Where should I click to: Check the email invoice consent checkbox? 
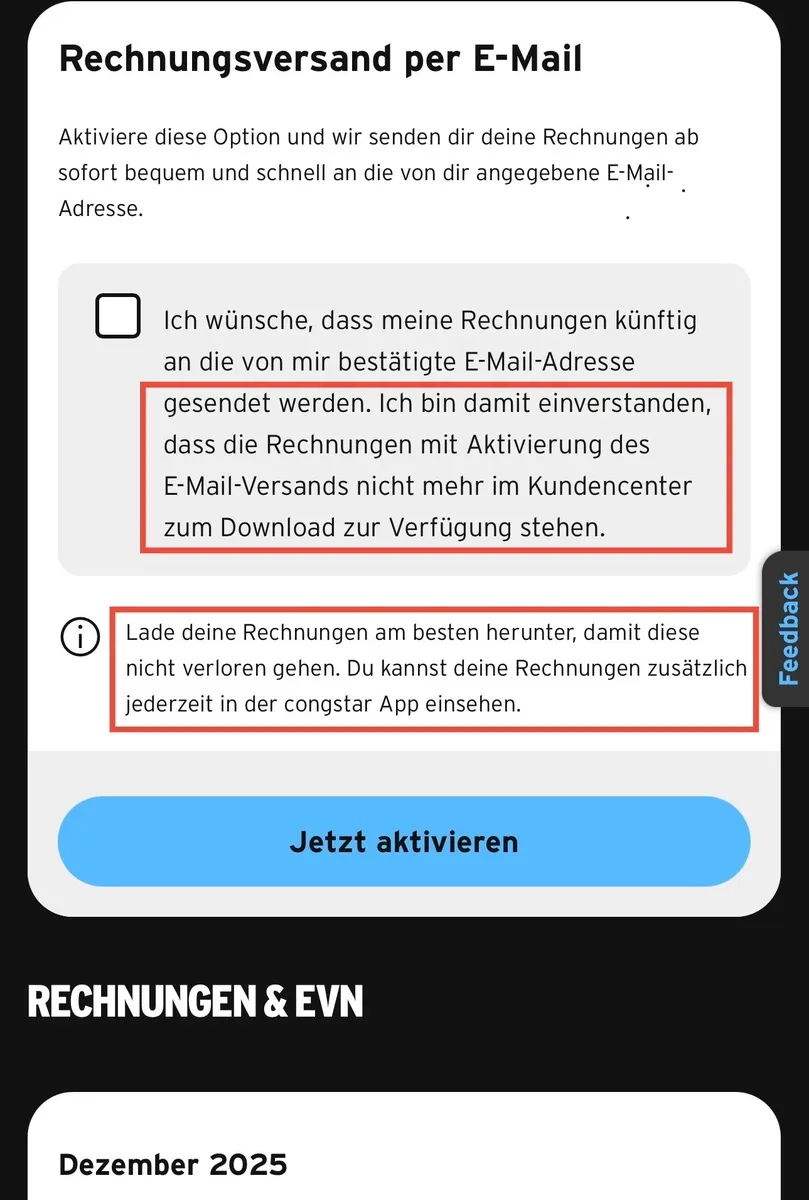click(x=118, y=315)
